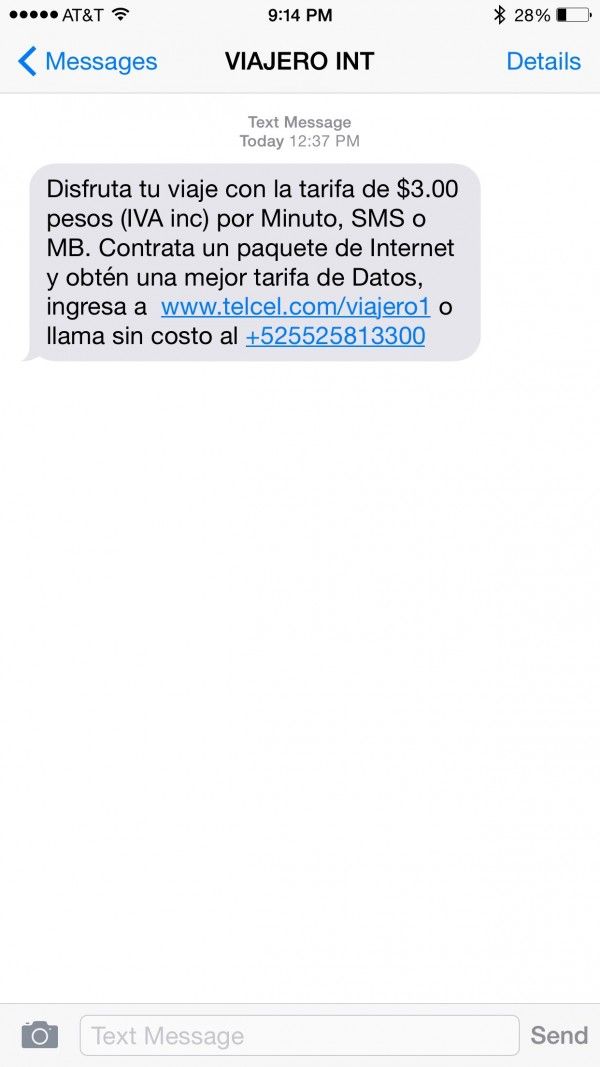Screen dimensions: 600x1067
Task: Open the www.telcel.com/viajero1 link
Action: click(x=295, y=306)
